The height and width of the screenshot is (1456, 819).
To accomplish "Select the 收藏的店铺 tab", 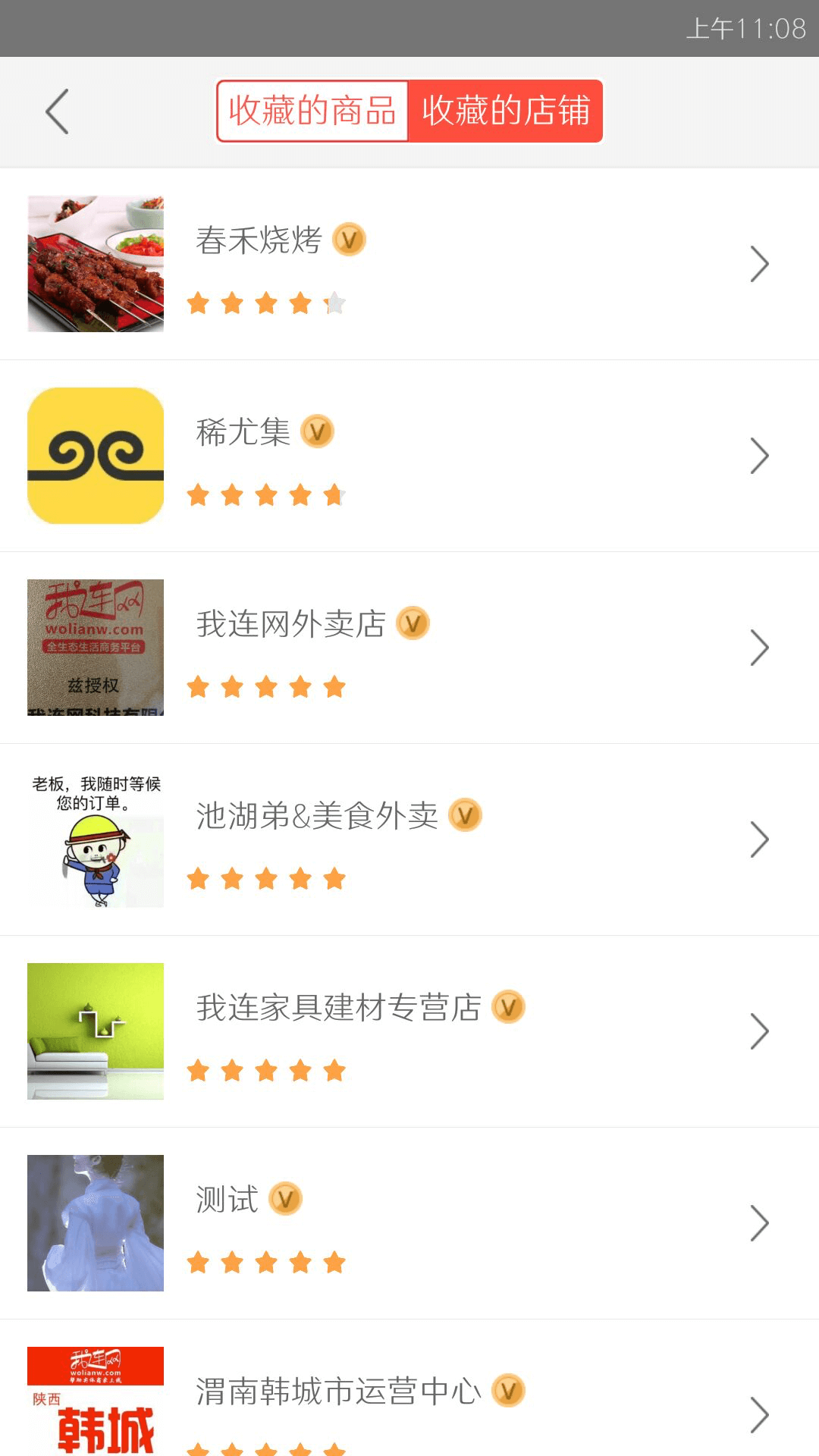I will [506, 111].
